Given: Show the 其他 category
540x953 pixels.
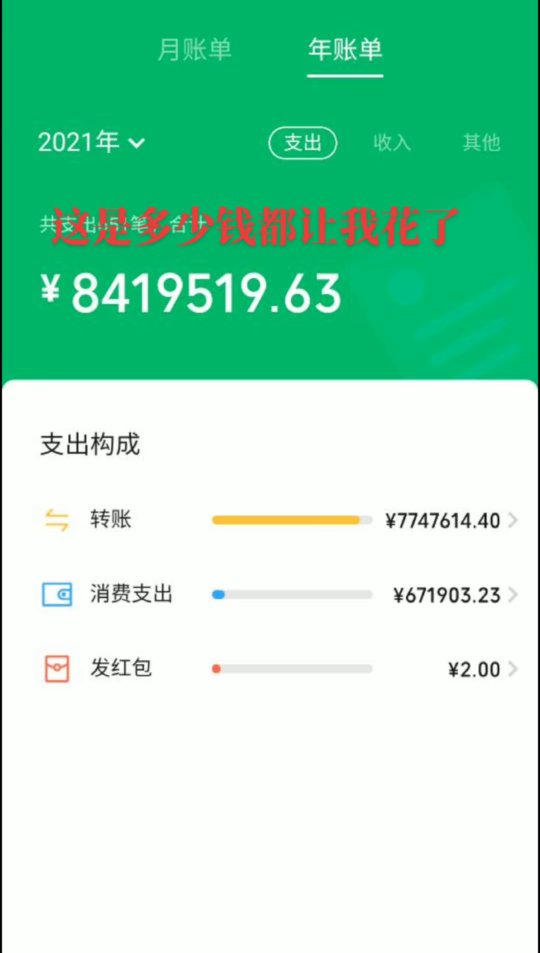Looking at the screenshot, I should tap(482, 143).
